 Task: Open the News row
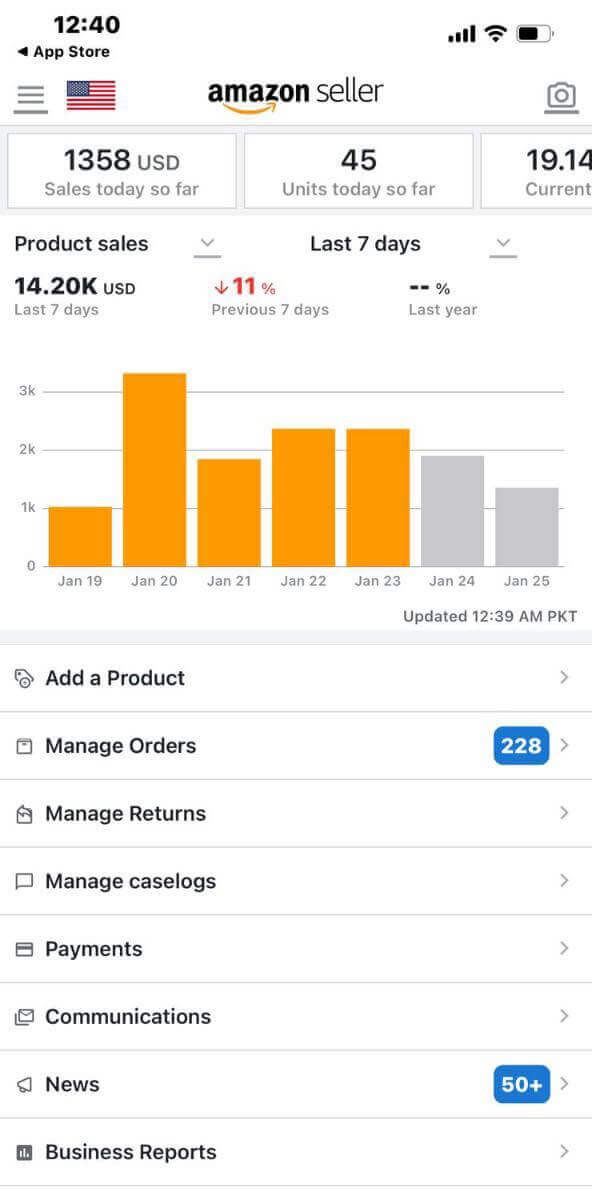[296, 1084]
